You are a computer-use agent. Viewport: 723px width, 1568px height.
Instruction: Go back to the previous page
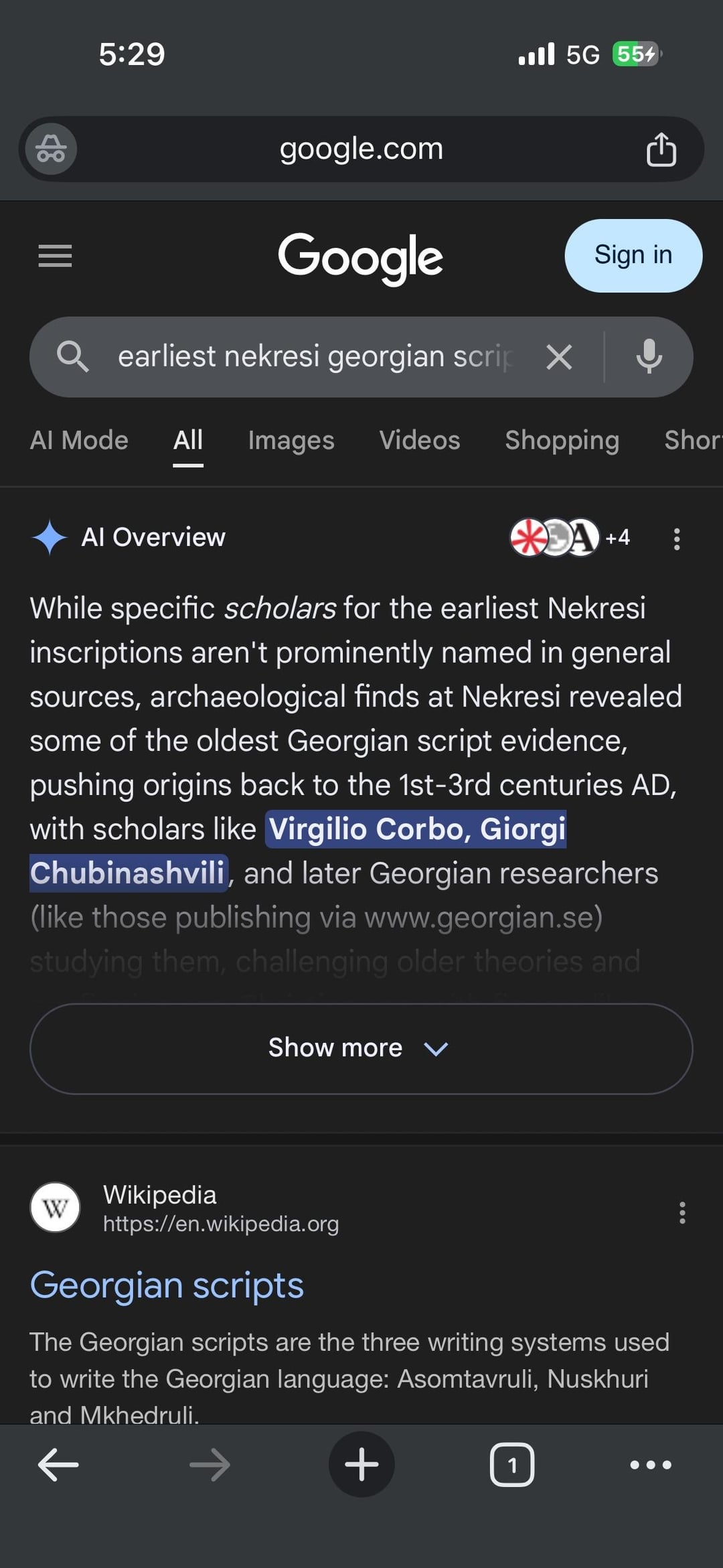pyautogui.click(x=58, y=1465)
